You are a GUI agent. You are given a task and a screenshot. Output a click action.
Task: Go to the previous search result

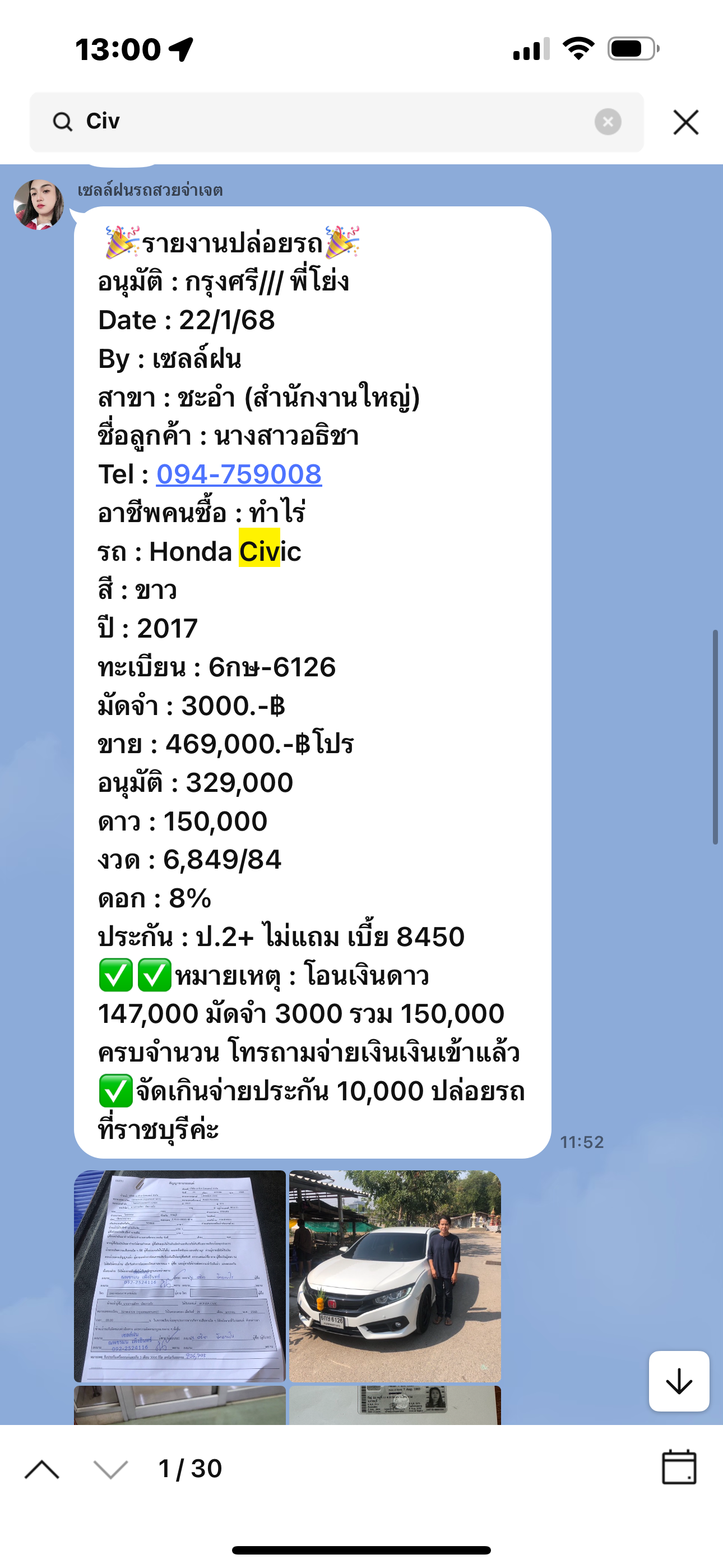42,1469
